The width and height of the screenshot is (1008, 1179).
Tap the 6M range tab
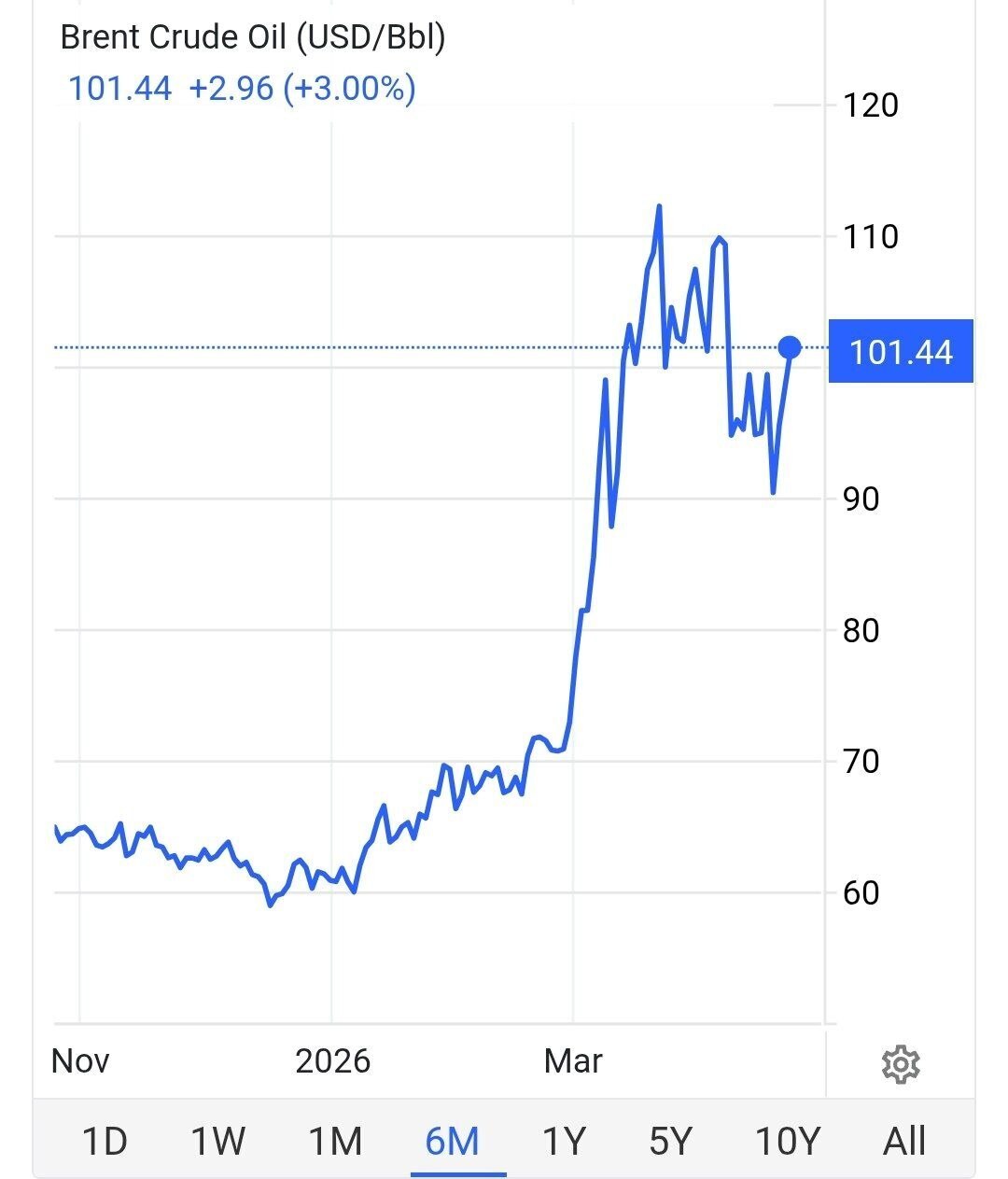(453, 1141)
